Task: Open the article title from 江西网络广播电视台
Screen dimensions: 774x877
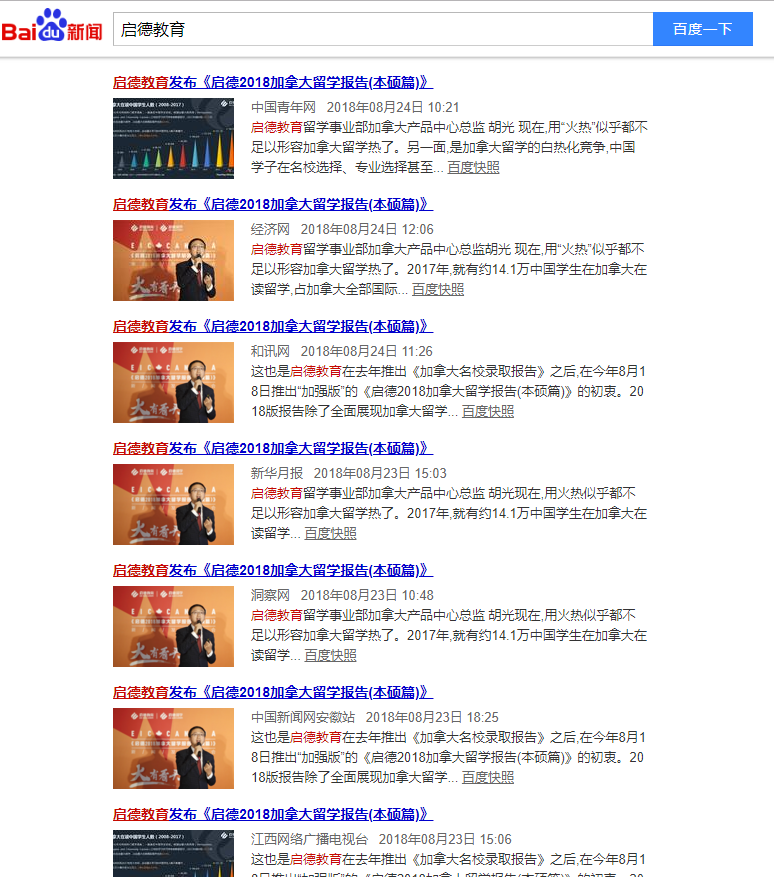Action: click(272, 814)
